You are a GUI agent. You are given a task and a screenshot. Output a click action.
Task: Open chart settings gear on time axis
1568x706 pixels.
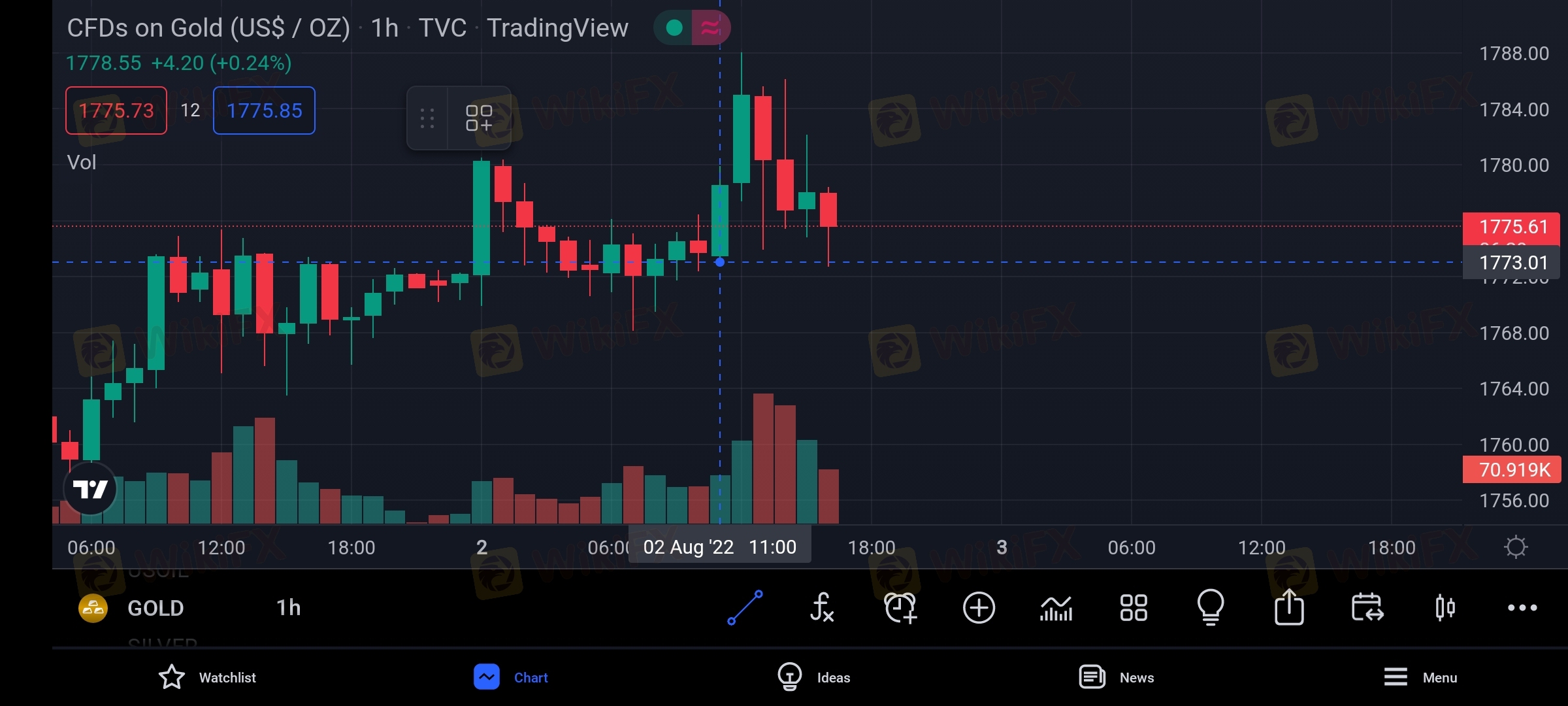point(1516,547)
